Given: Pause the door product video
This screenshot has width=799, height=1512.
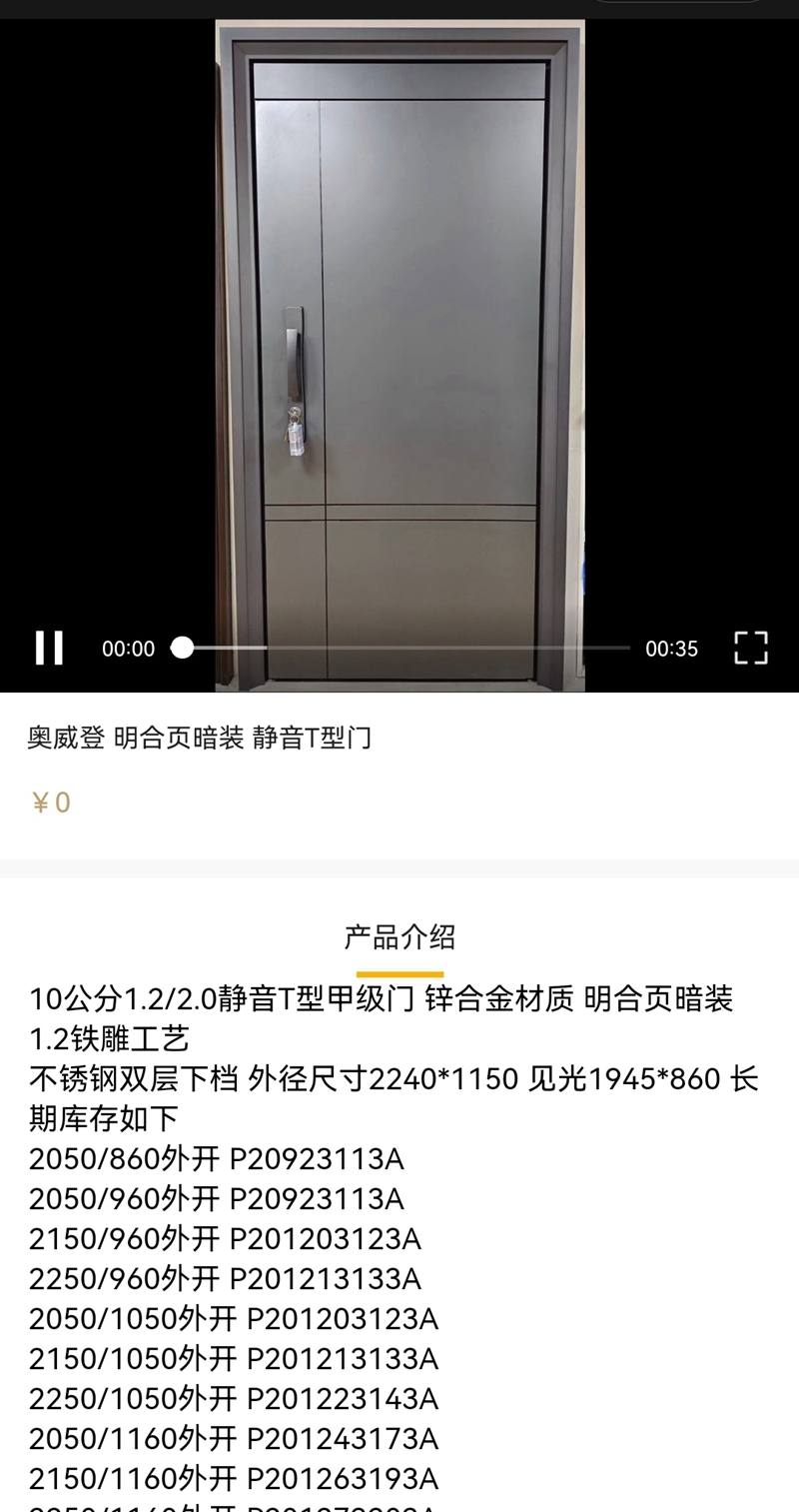Looking at the screenshot, I should coord(49,648).
